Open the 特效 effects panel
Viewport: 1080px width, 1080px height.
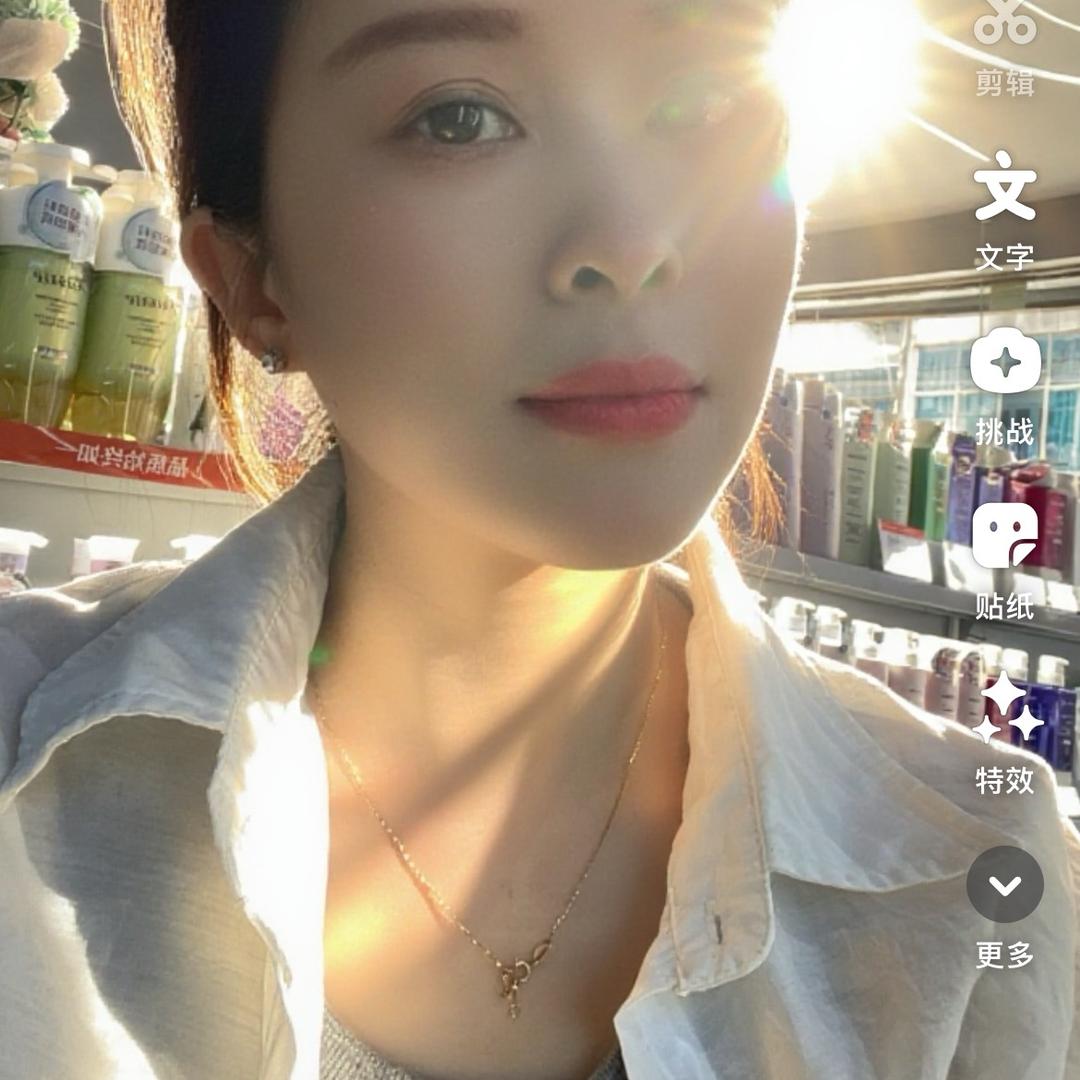coord(1005,732)
